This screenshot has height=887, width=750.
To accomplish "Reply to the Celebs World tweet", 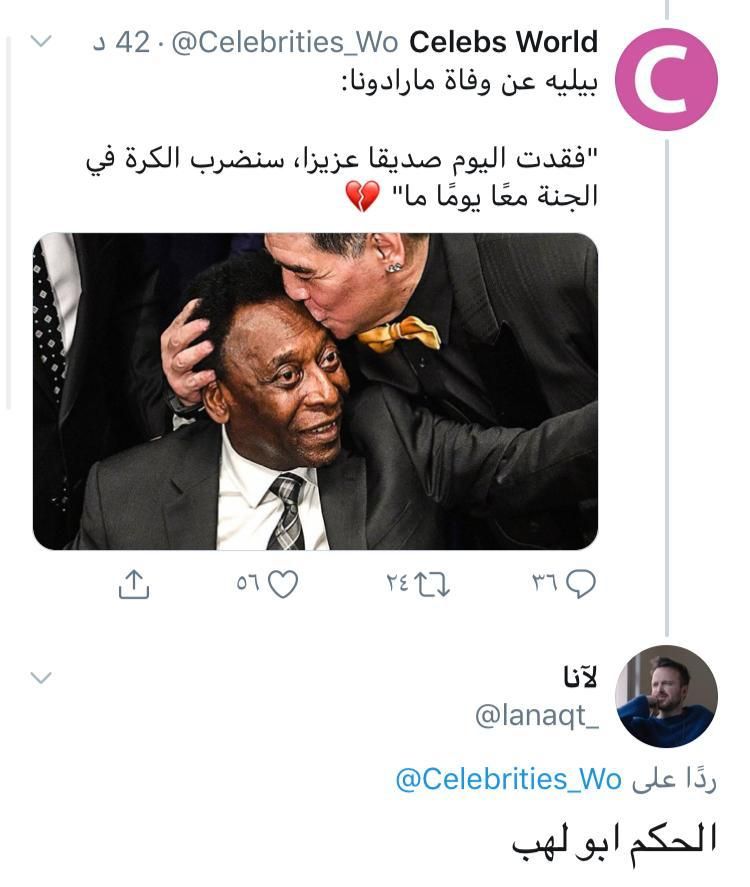I will 580,585.
